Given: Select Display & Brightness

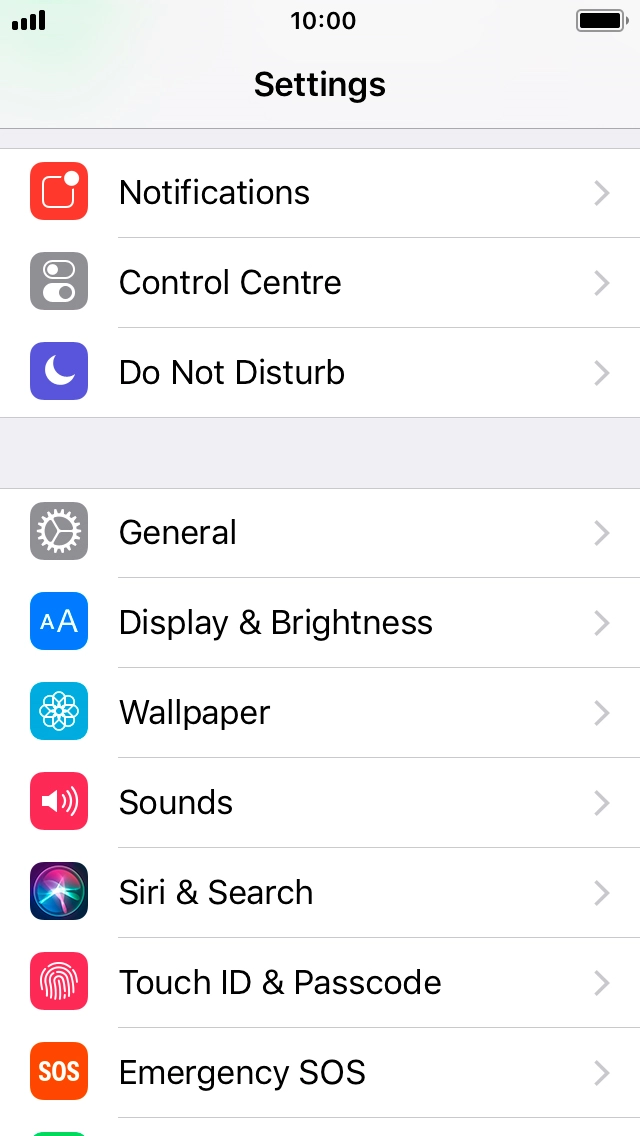Looking at the screenshot, I should [320, 623].
